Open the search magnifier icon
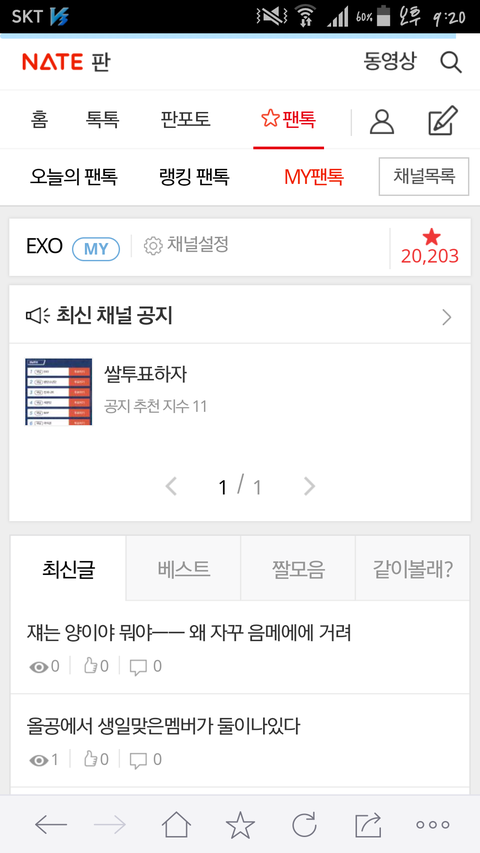This screenshot has height=853, width=480. [451, 63]
